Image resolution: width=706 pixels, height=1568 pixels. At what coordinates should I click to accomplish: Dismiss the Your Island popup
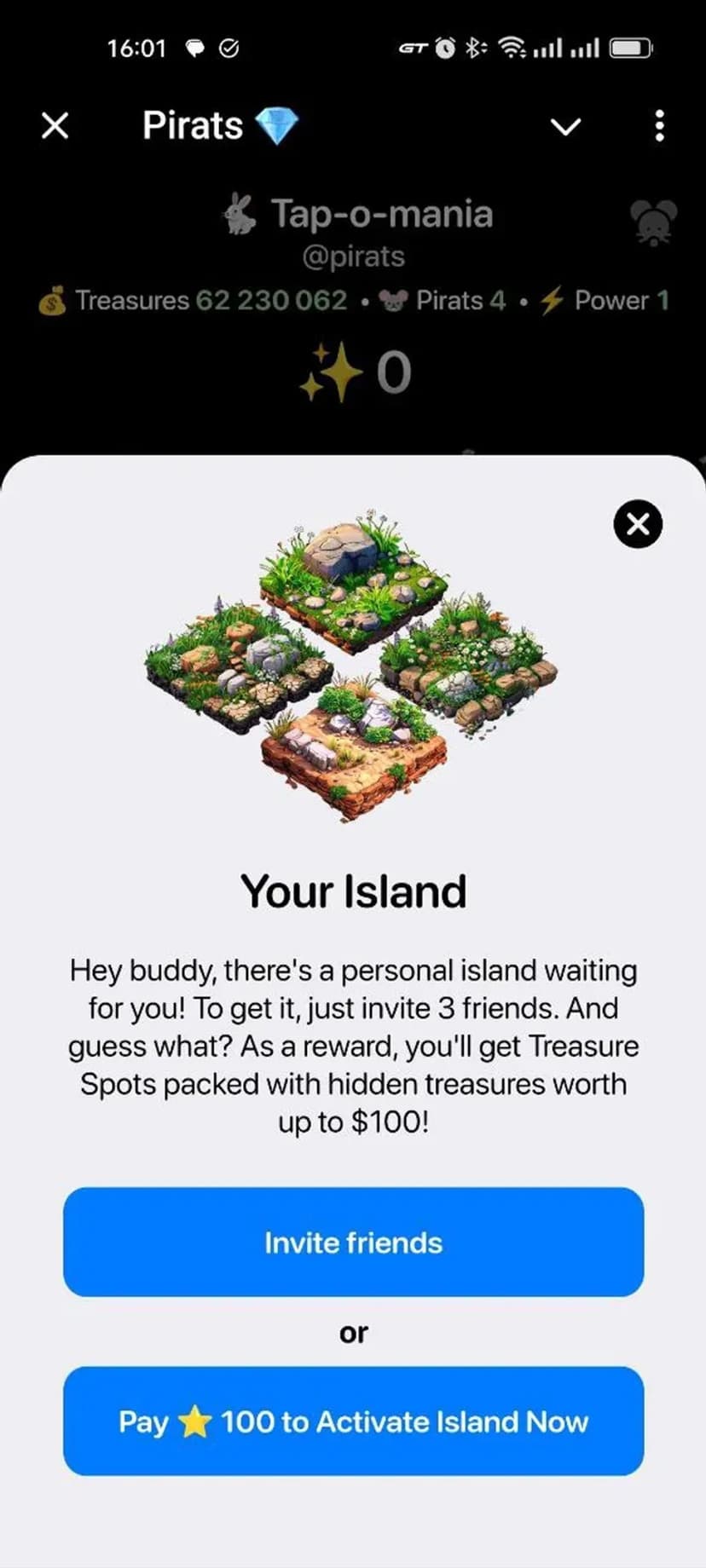tap(638, 524)
